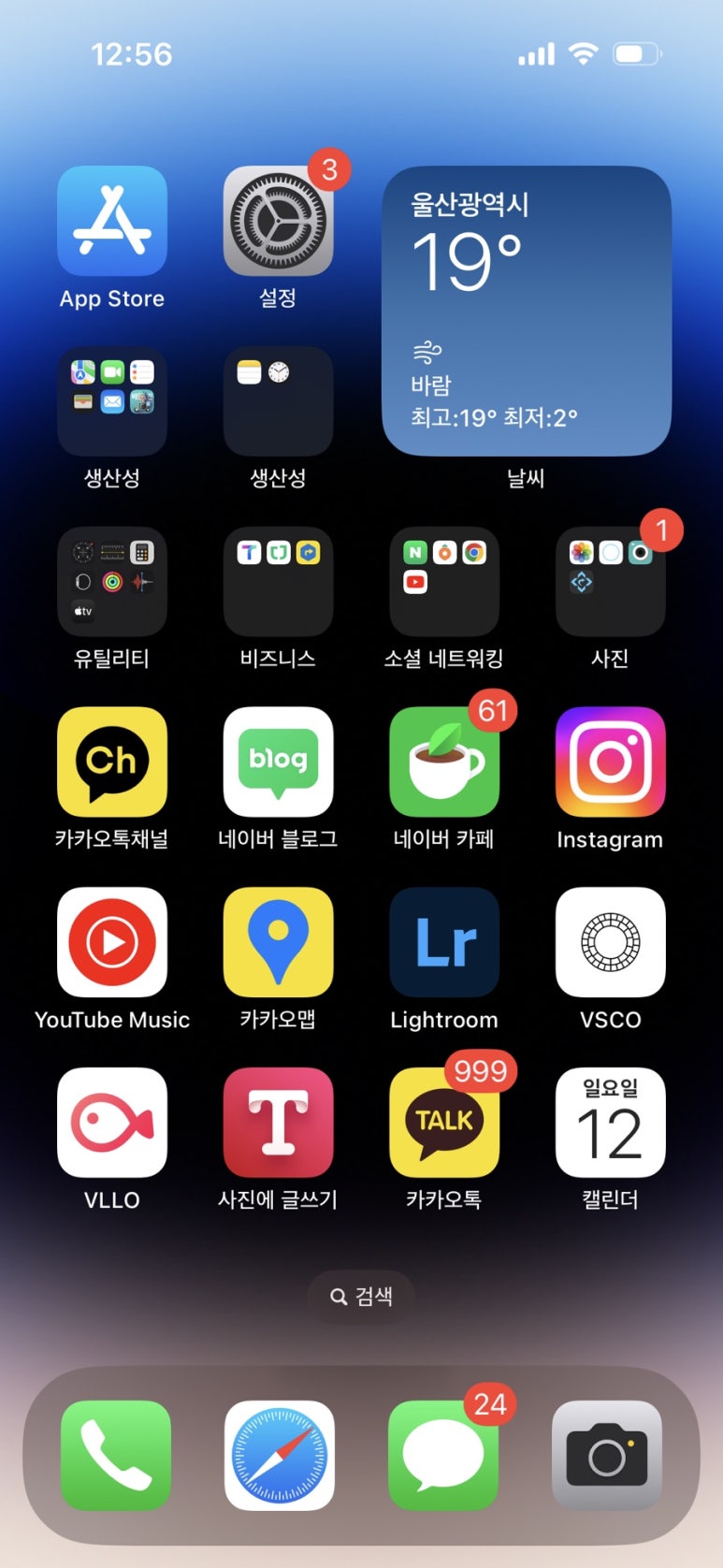Viewport: 723px width, 1568px height.
Task: Open the 사진 folder
Action: (x=610, y=581)
